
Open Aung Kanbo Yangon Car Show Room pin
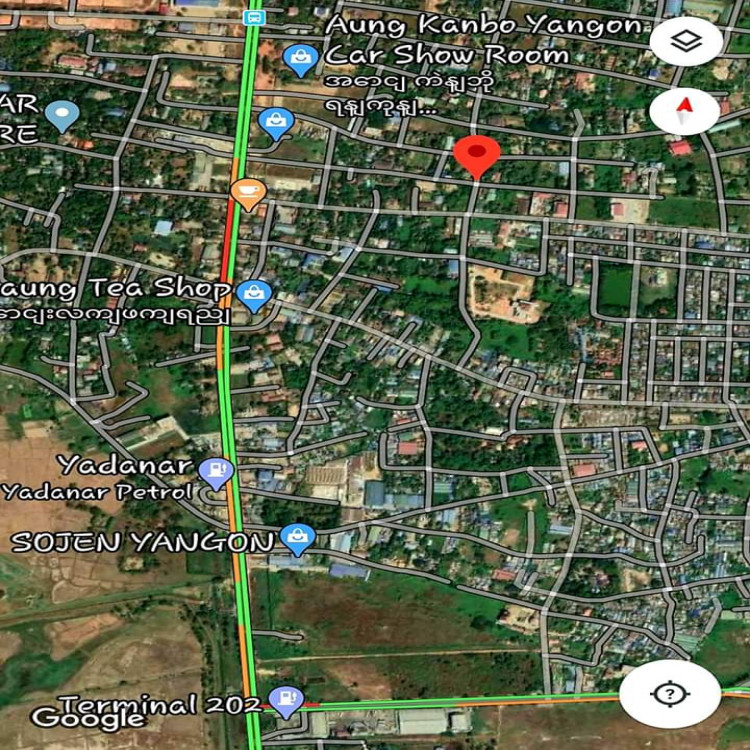point(300,60)
